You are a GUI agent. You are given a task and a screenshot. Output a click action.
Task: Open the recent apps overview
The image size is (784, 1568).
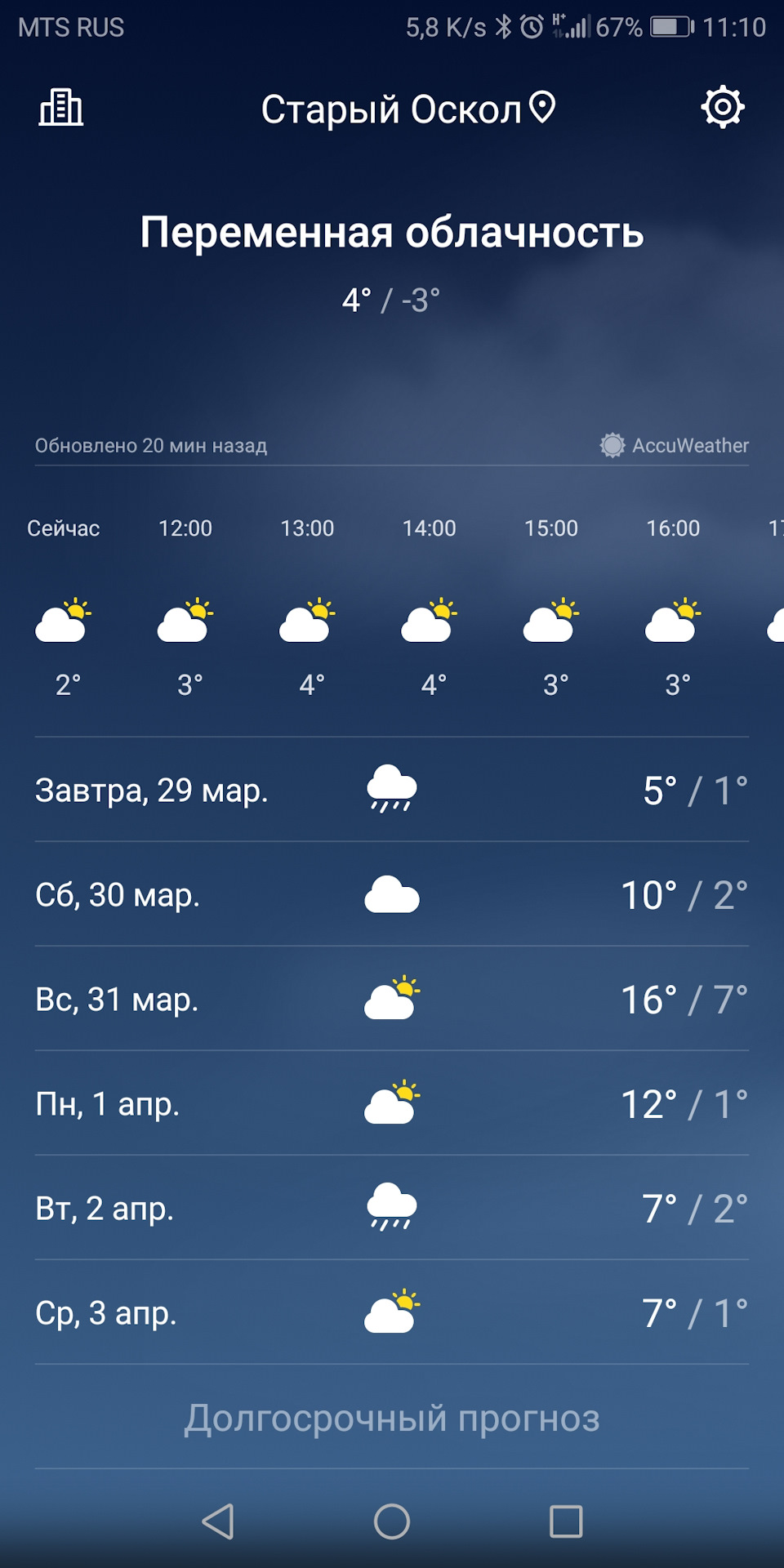coord(566,1521)
